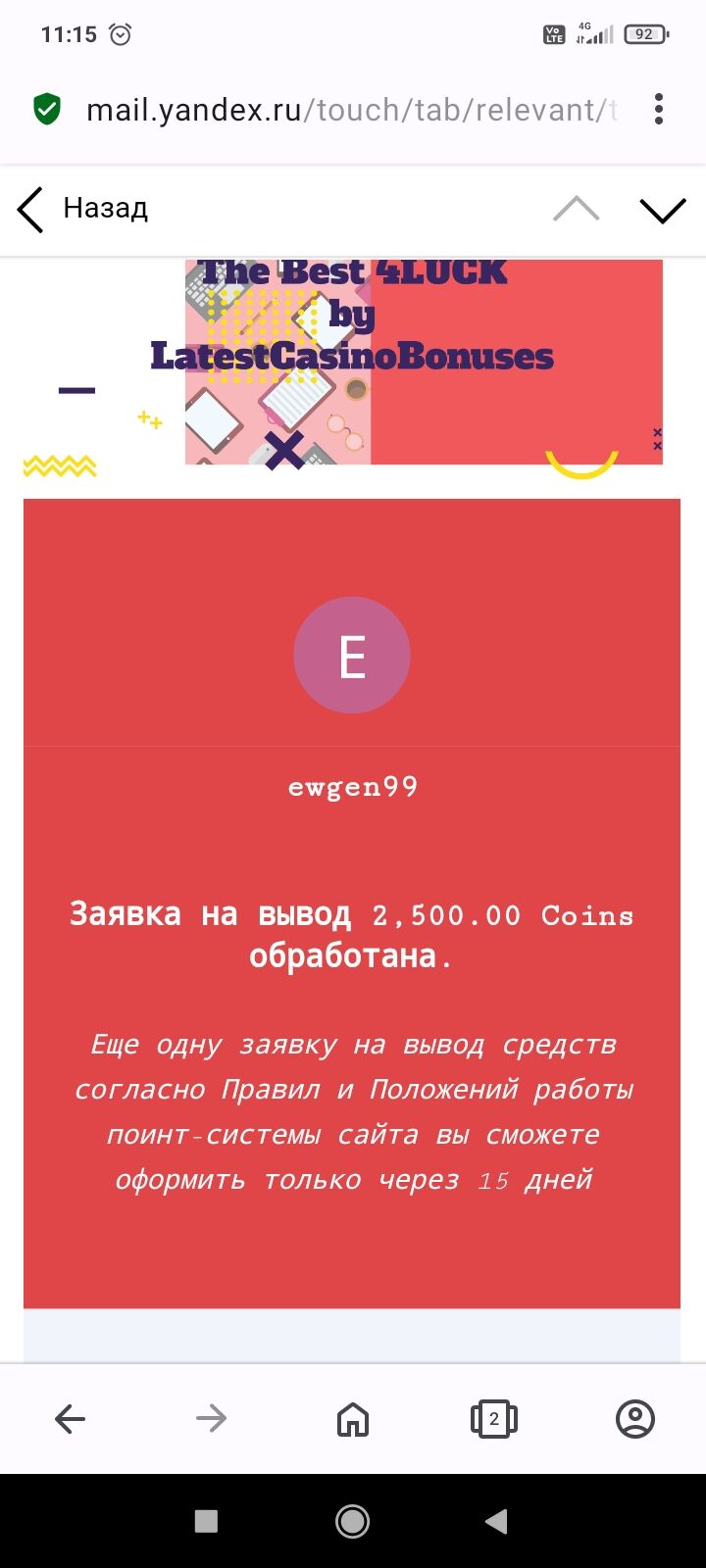Screen dimensions: 706x1568
Task: Open the browser overflow menu
Action: [659, 109]
